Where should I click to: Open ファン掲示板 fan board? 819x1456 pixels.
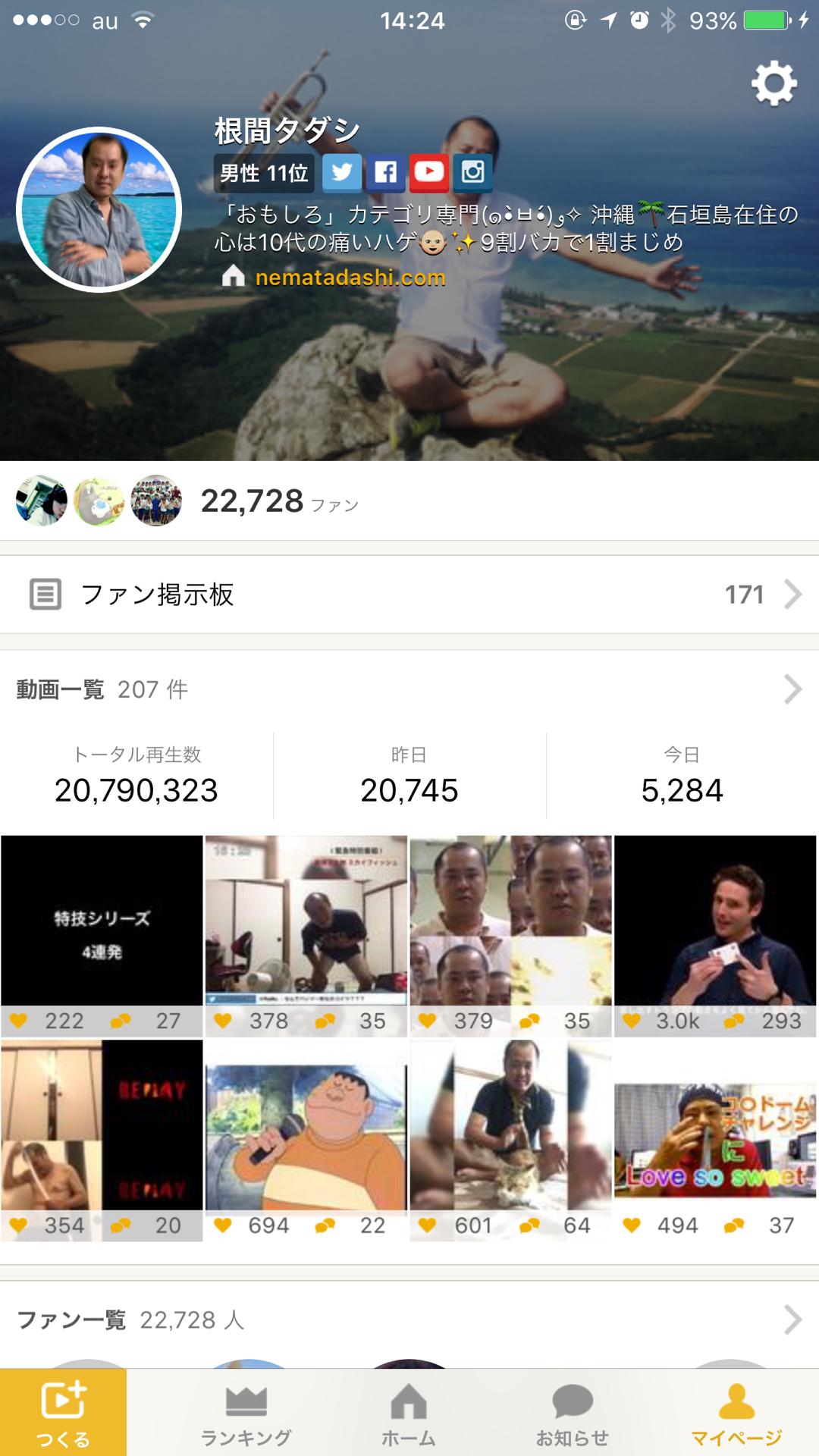point(409,595)
